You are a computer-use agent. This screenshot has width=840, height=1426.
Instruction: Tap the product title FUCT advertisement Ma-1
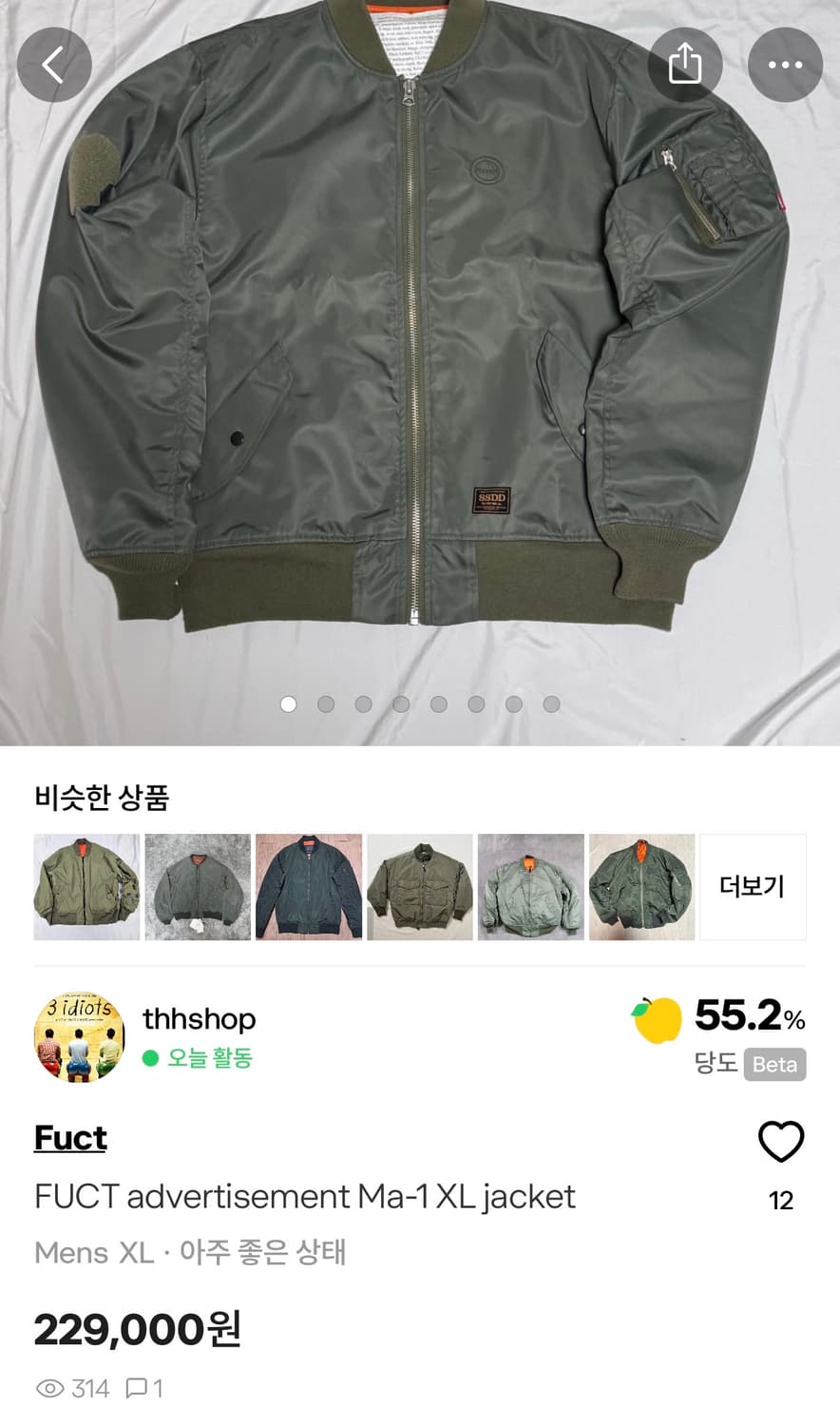tap(305, 1198)
